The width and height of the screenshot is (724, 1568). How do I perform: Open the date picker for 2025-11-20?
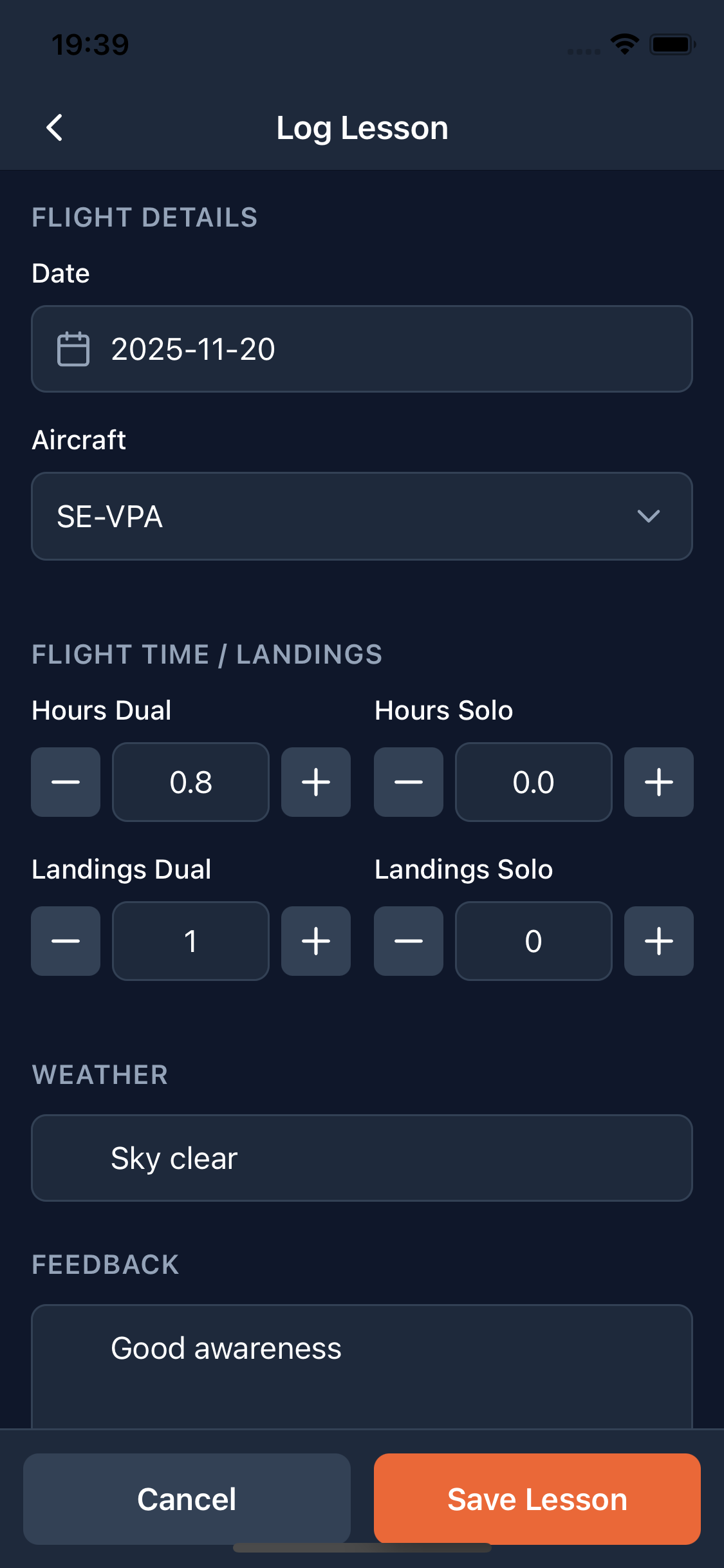click(x=362, y=348)
